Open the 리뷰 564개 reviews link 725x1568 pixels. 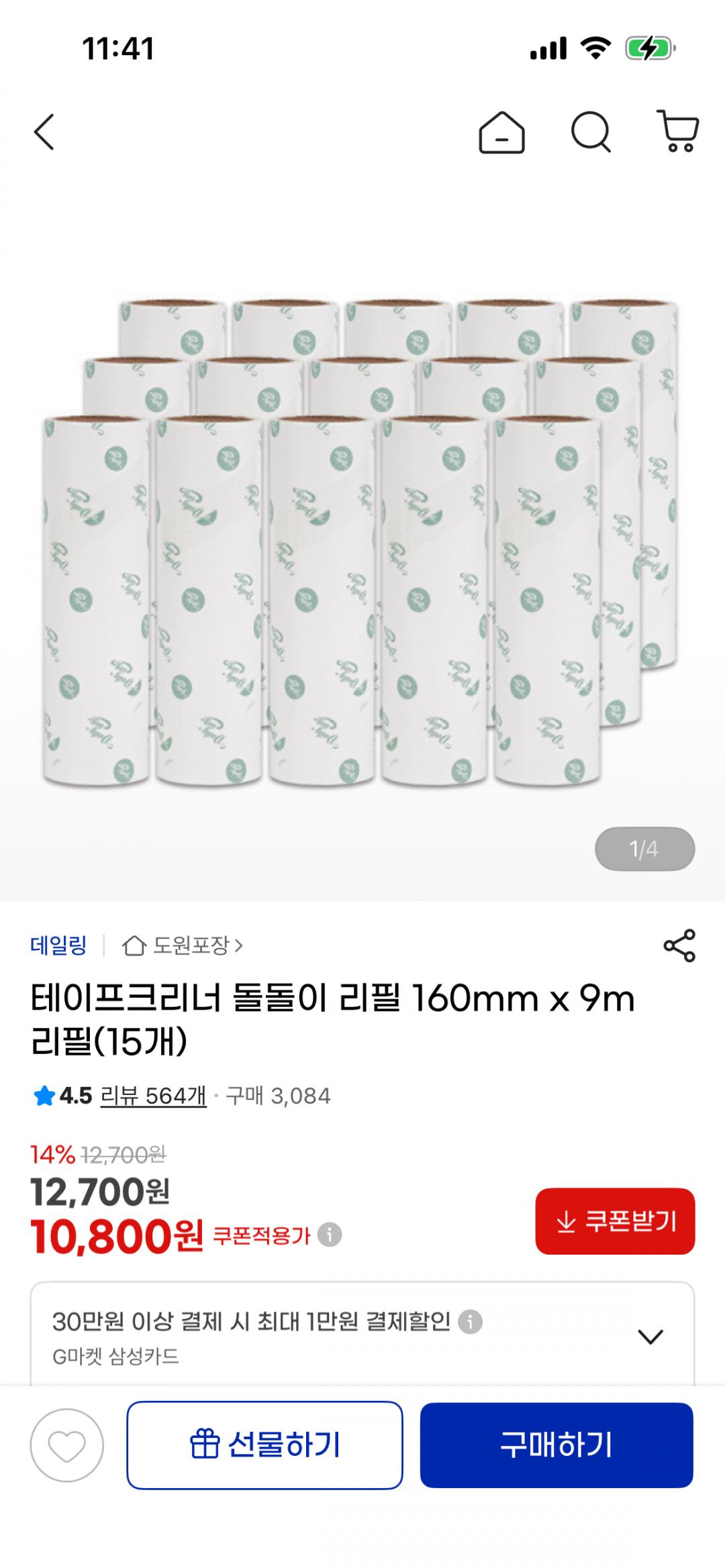click(153, 1096)
